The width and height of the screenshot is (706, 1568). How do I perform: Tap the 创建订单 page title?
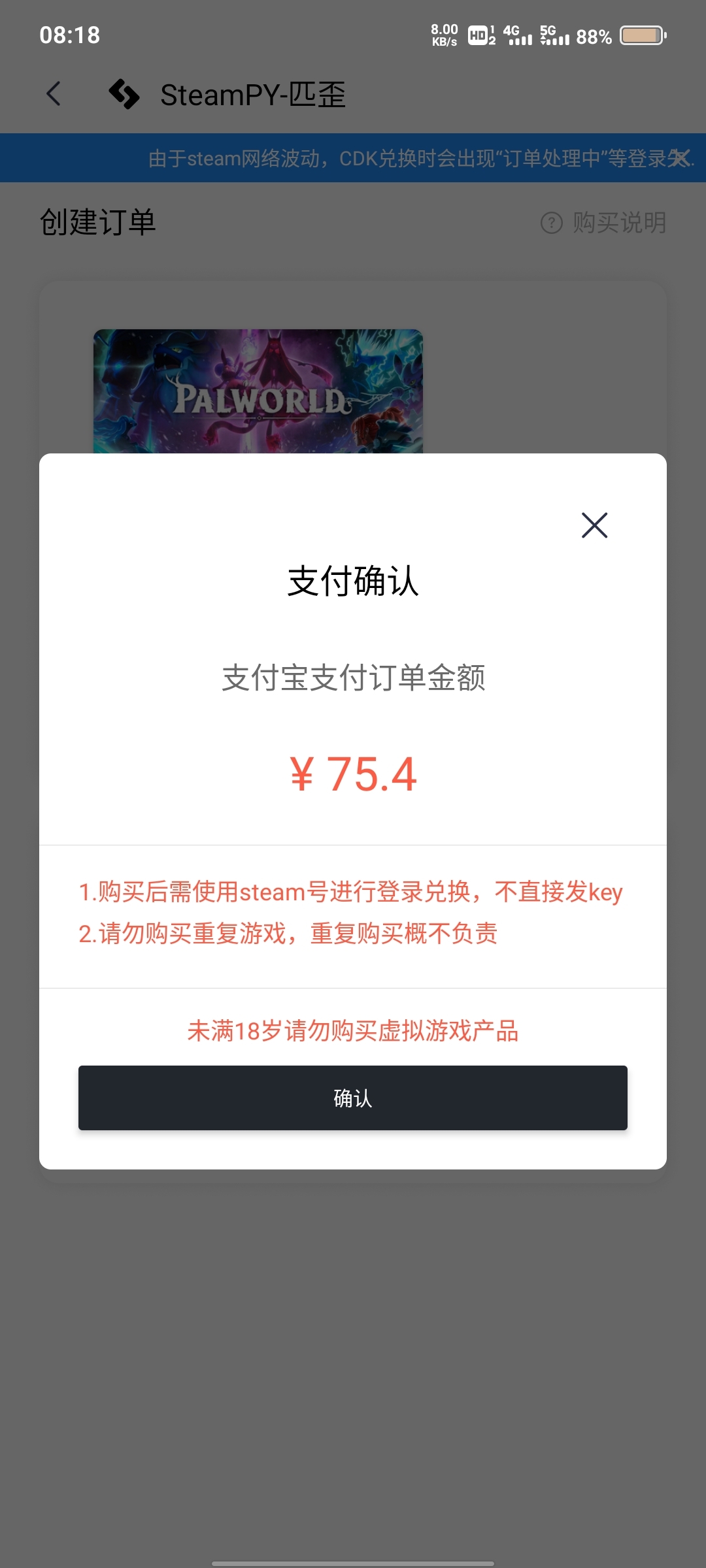[98, 221]
